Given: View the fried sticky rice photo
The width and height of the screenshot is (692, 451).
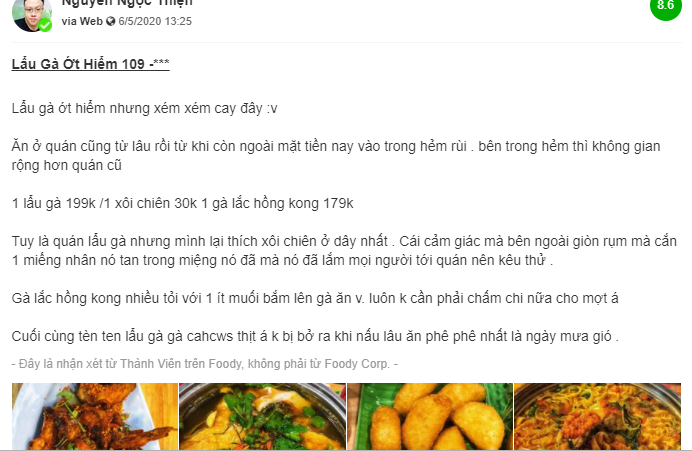Looking at the screenshot, I should tap(428, 418).
